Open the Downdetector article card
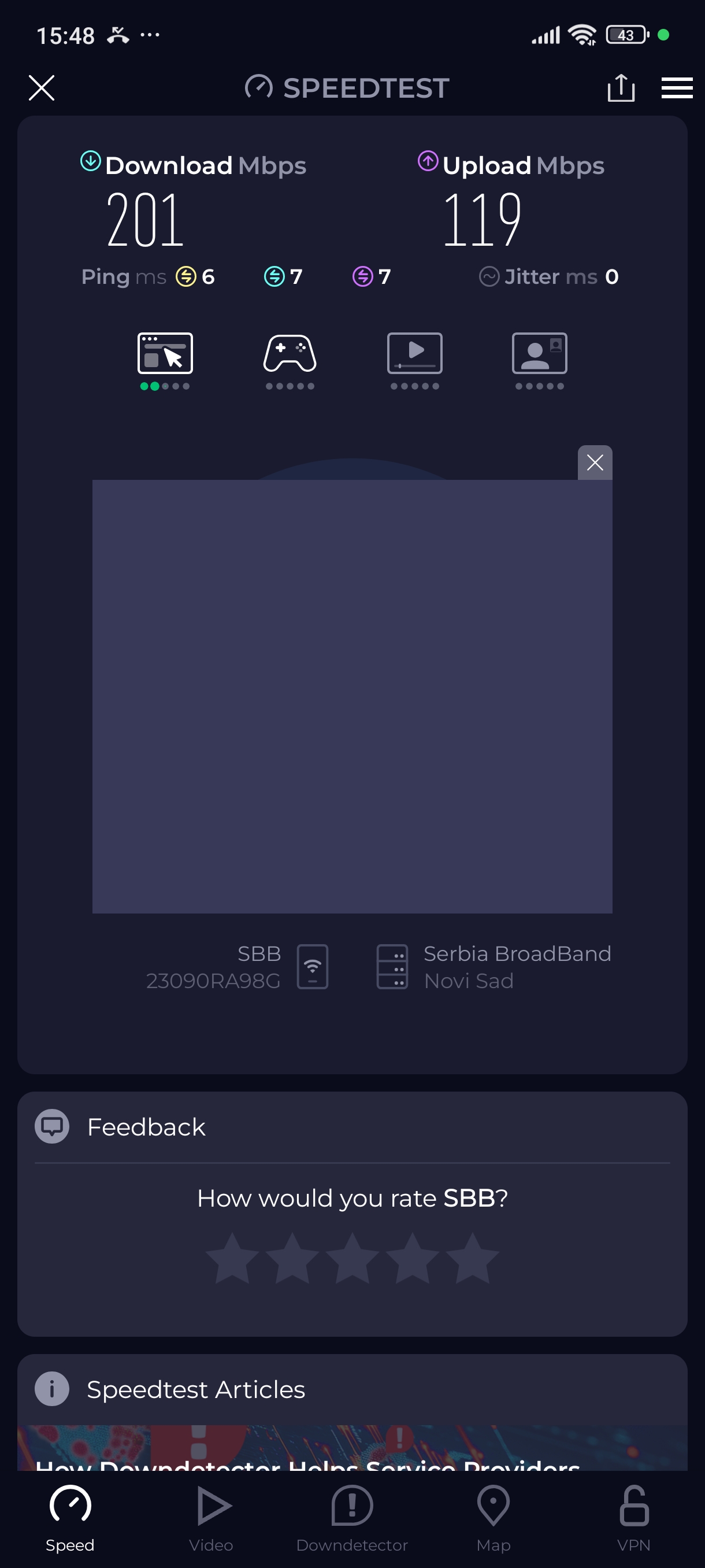Image resolution: width=705 pixels, height=1568 pixels. pyautogui.click(x=352, y=1452)
